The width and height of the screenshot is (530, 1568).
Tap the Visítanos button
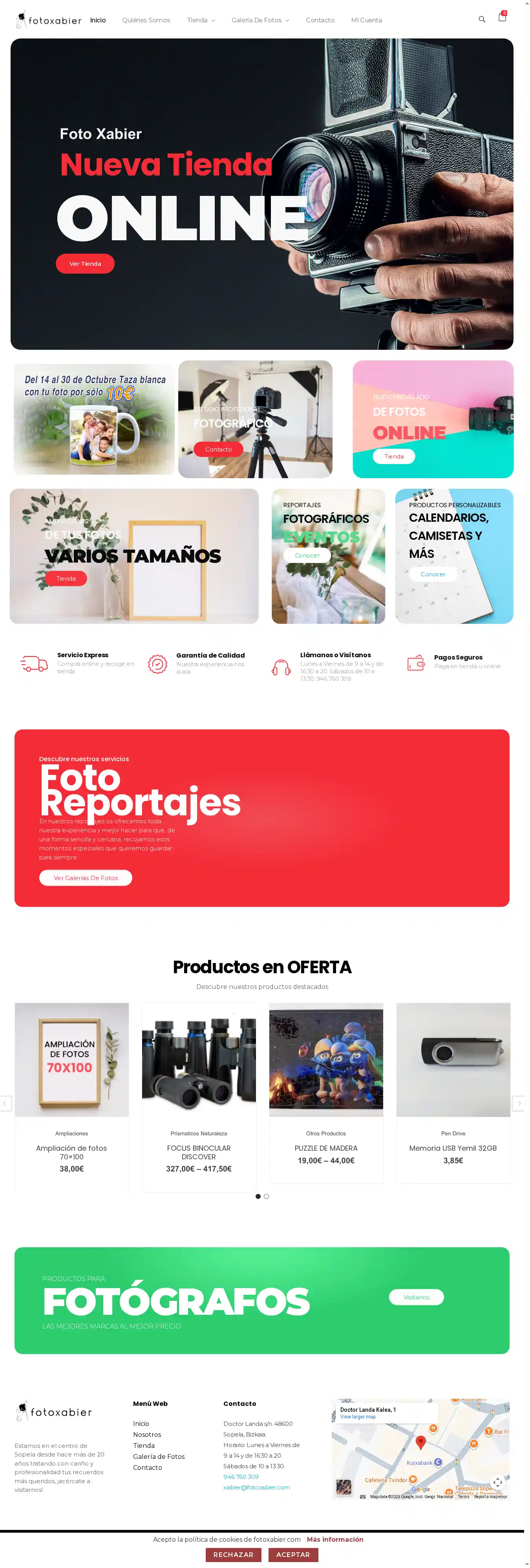point(416,1297)
